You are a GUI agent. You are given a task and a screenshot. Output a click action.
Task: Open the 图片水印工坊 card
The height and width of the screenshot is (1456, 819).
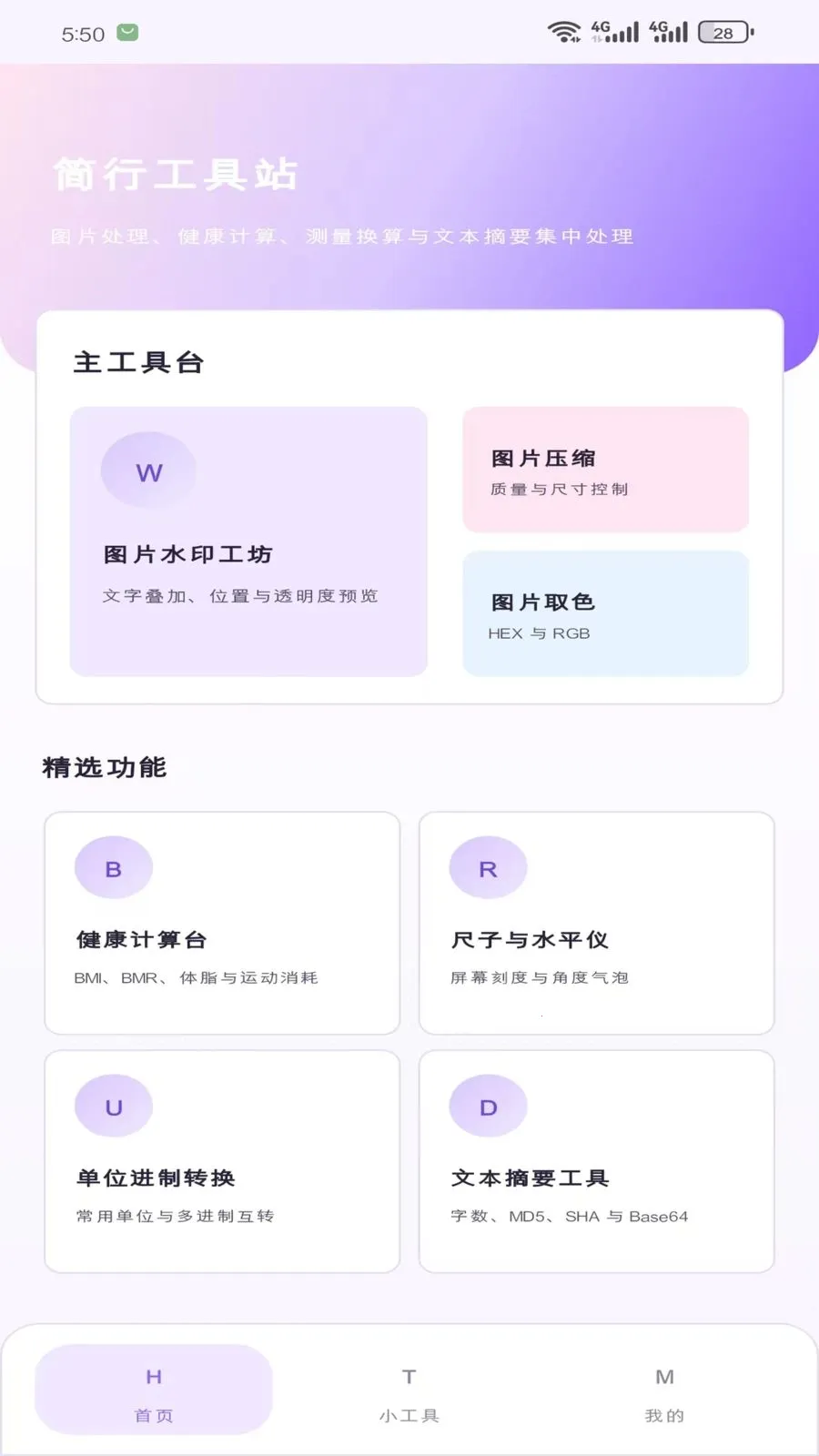[248, 541]
